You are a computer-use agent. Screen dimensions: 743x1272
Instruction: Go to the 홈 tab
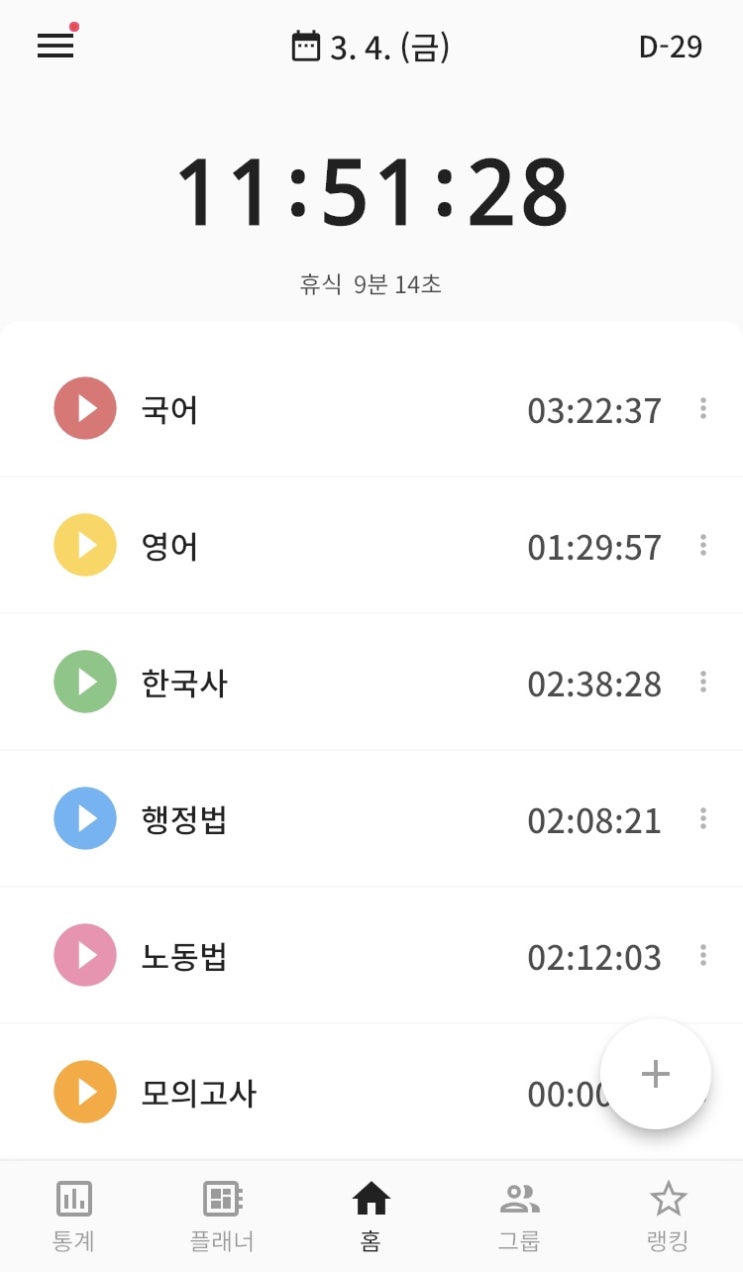pos(371,1215)
